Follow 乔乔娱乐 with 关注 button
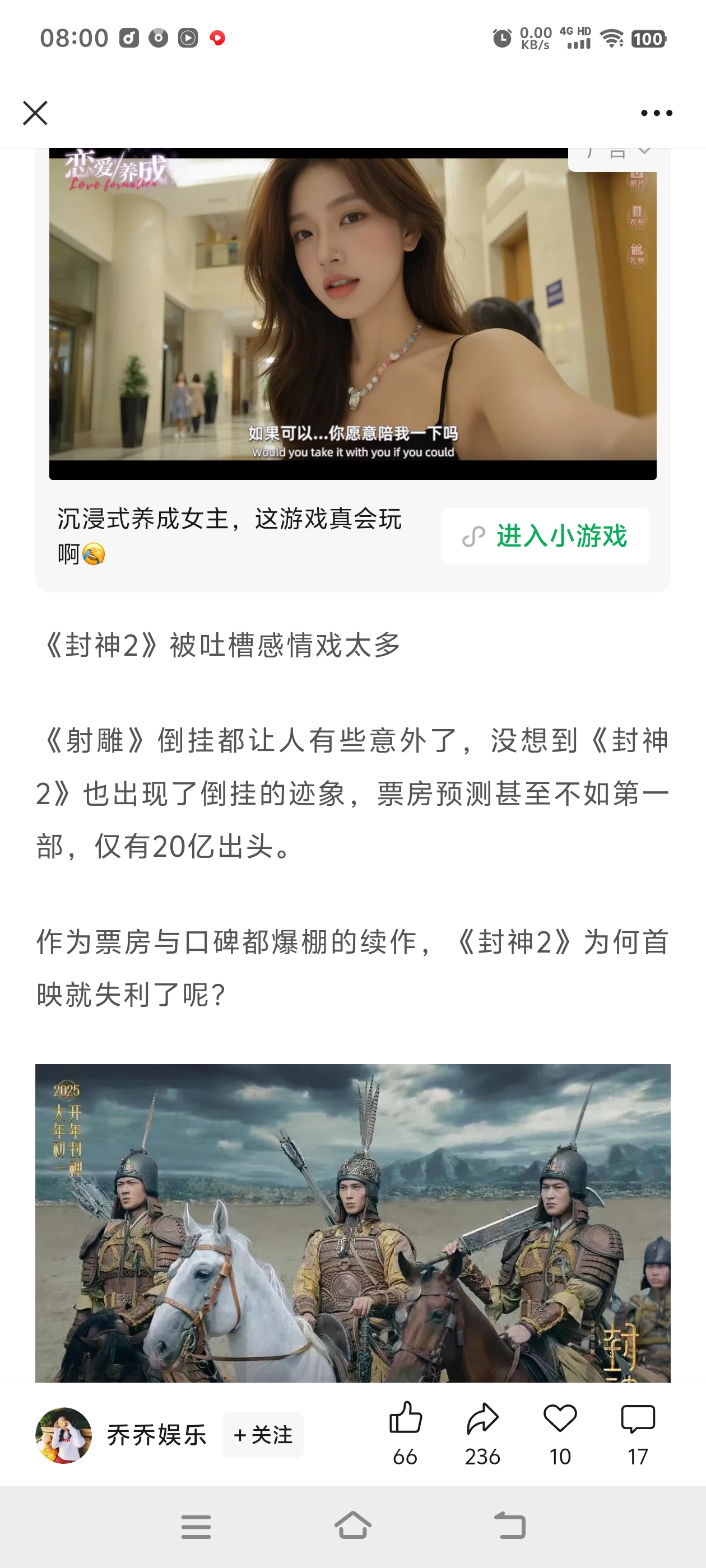Image resolution: width=706 pixels, height=1568 pixels. tap(263, 1435)
